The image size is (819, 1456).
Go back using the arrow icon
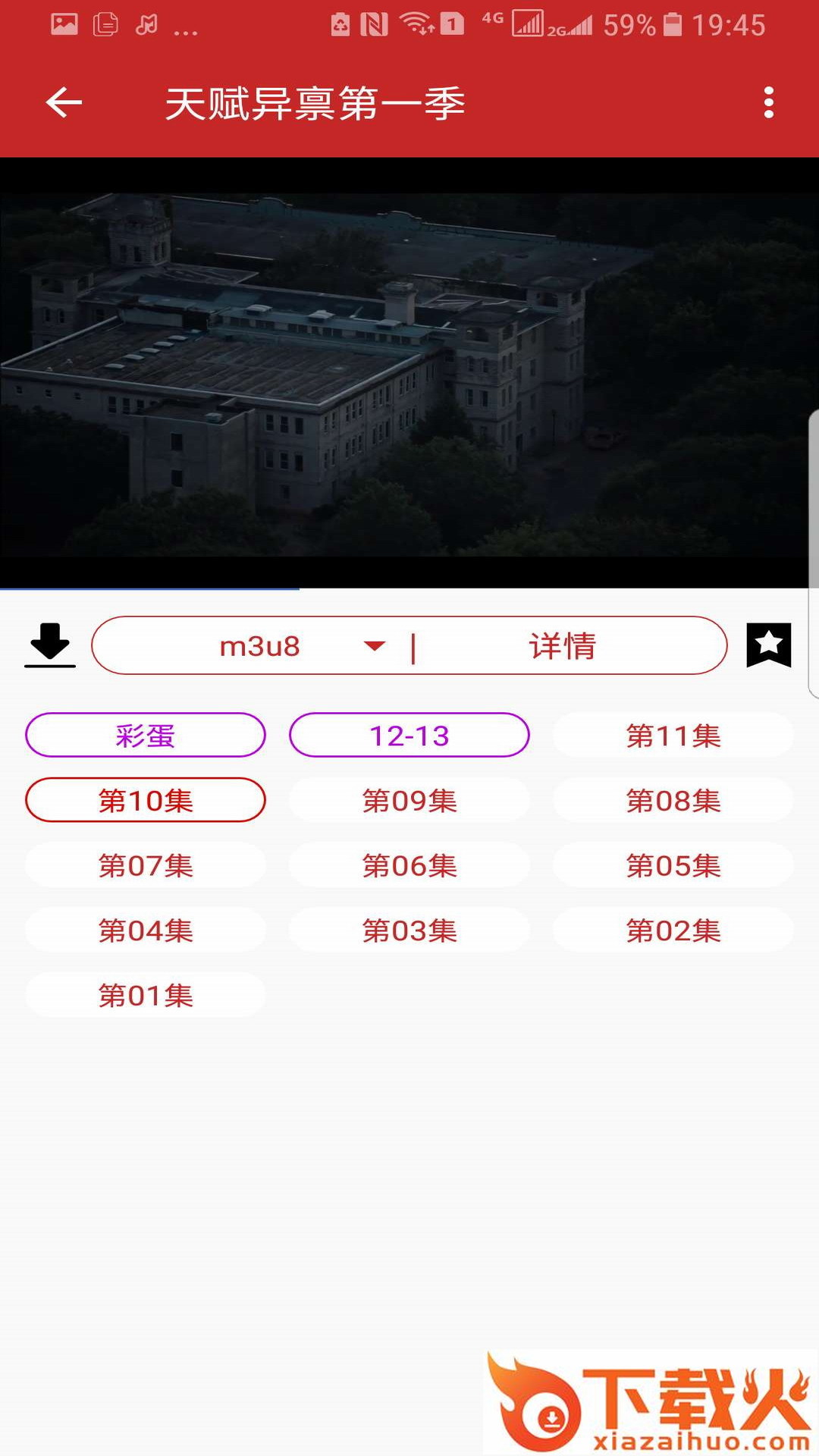64,102
